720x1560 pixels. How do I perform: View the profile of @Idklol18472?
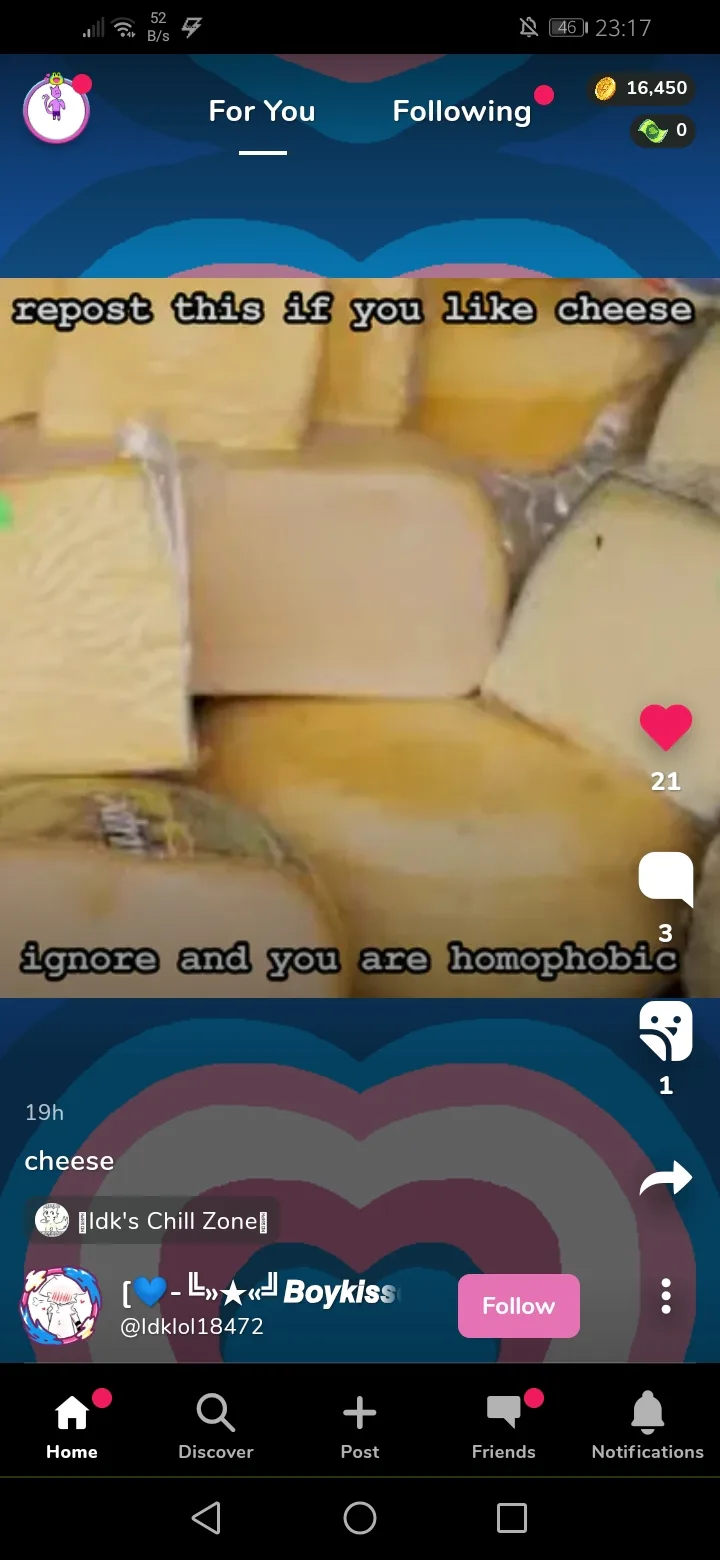point(61,1306)
